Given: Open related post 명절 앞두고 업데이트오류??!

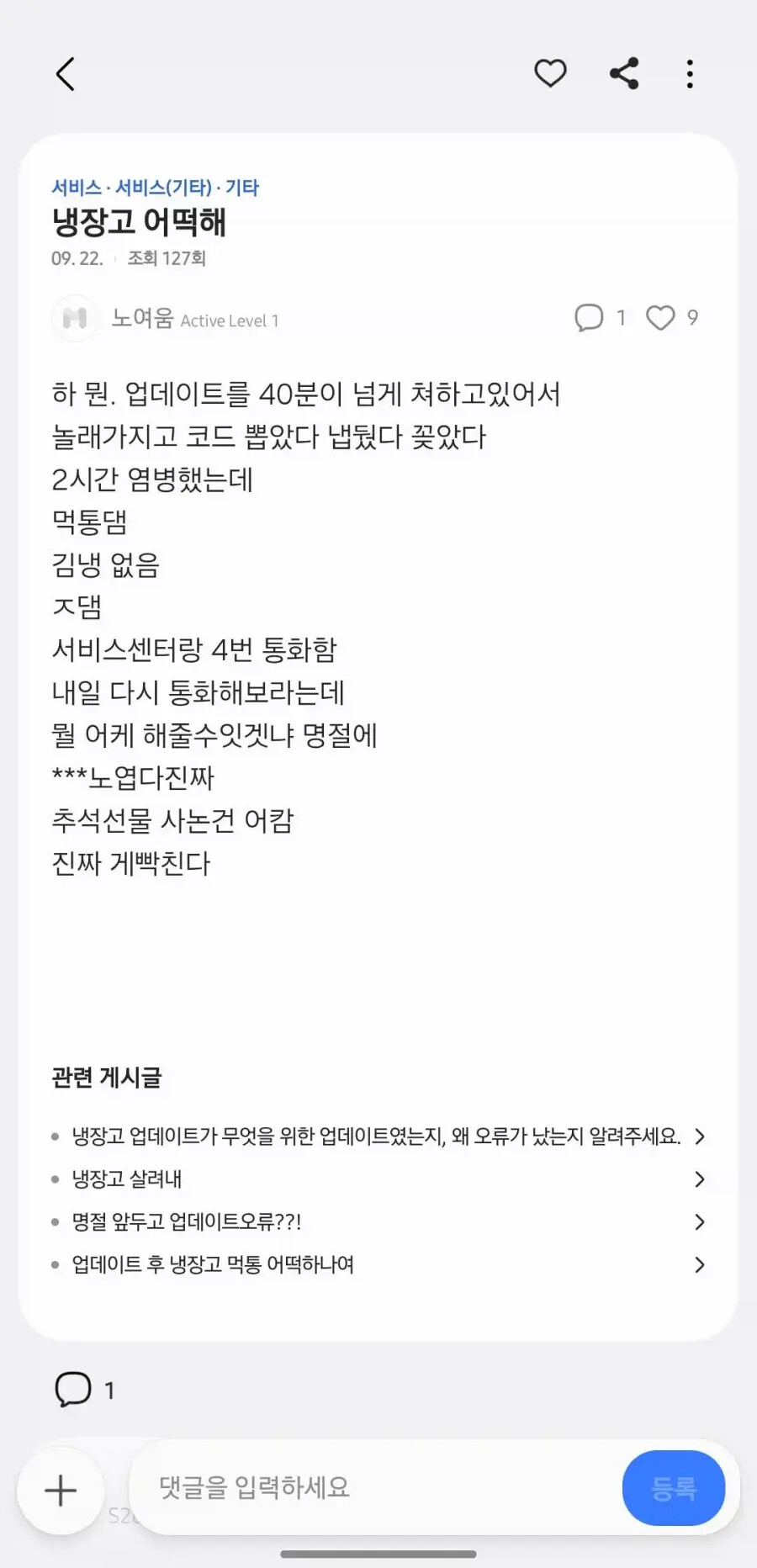Looking at the screenshot, I should pos(378,1222).
